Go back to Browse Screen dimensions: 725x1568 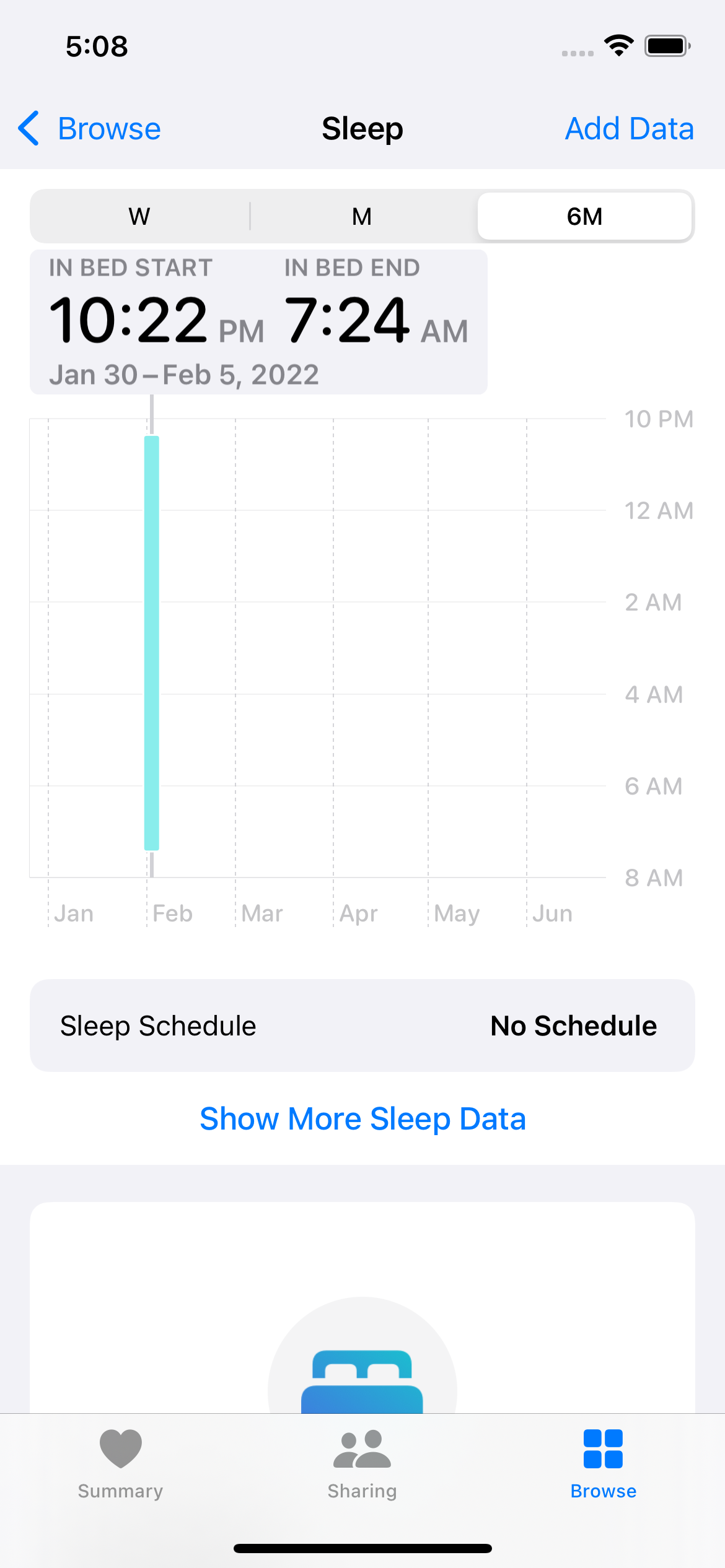(89, 129)
